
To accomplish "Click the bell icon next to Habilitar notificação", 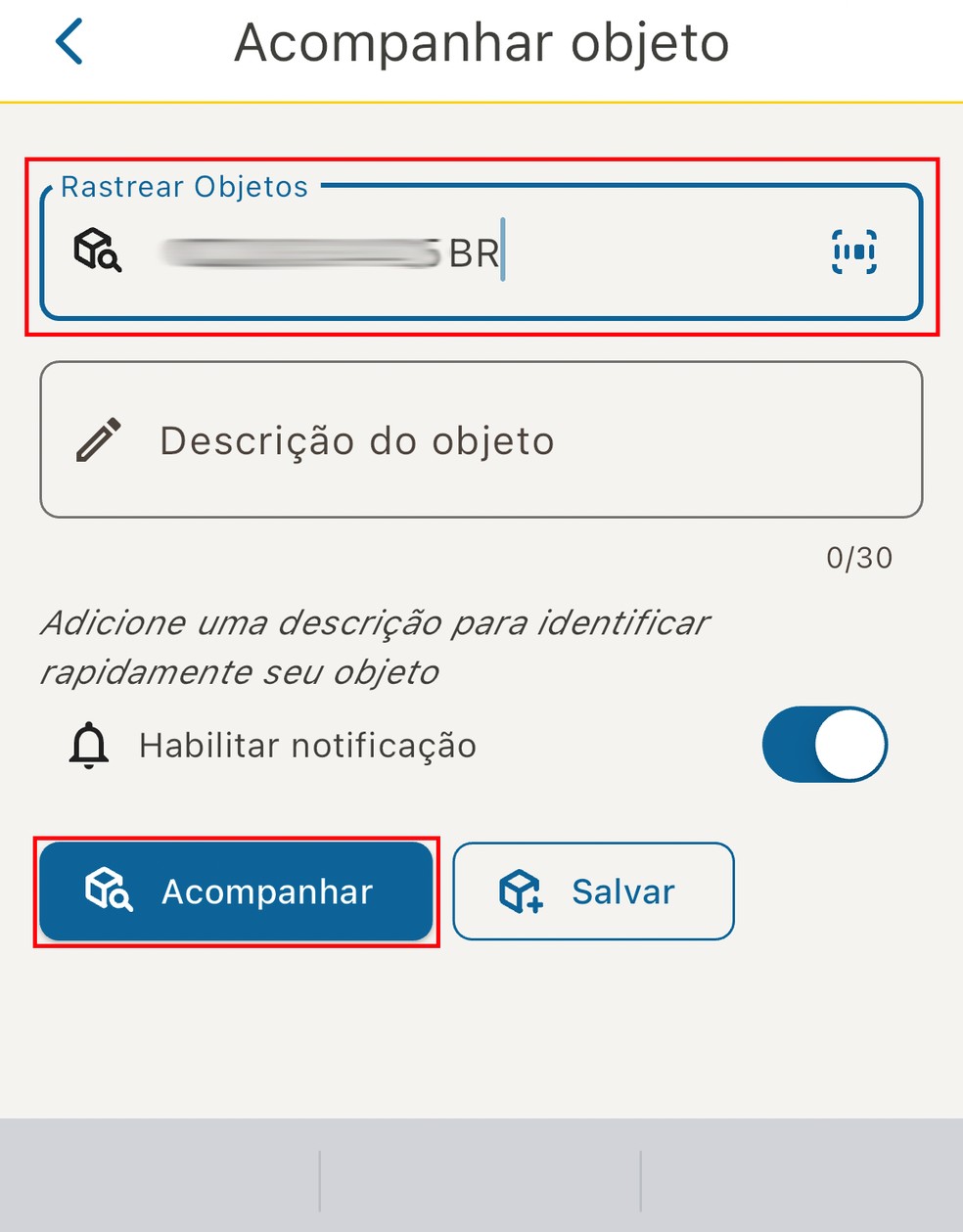I will (x=86, y=745).
